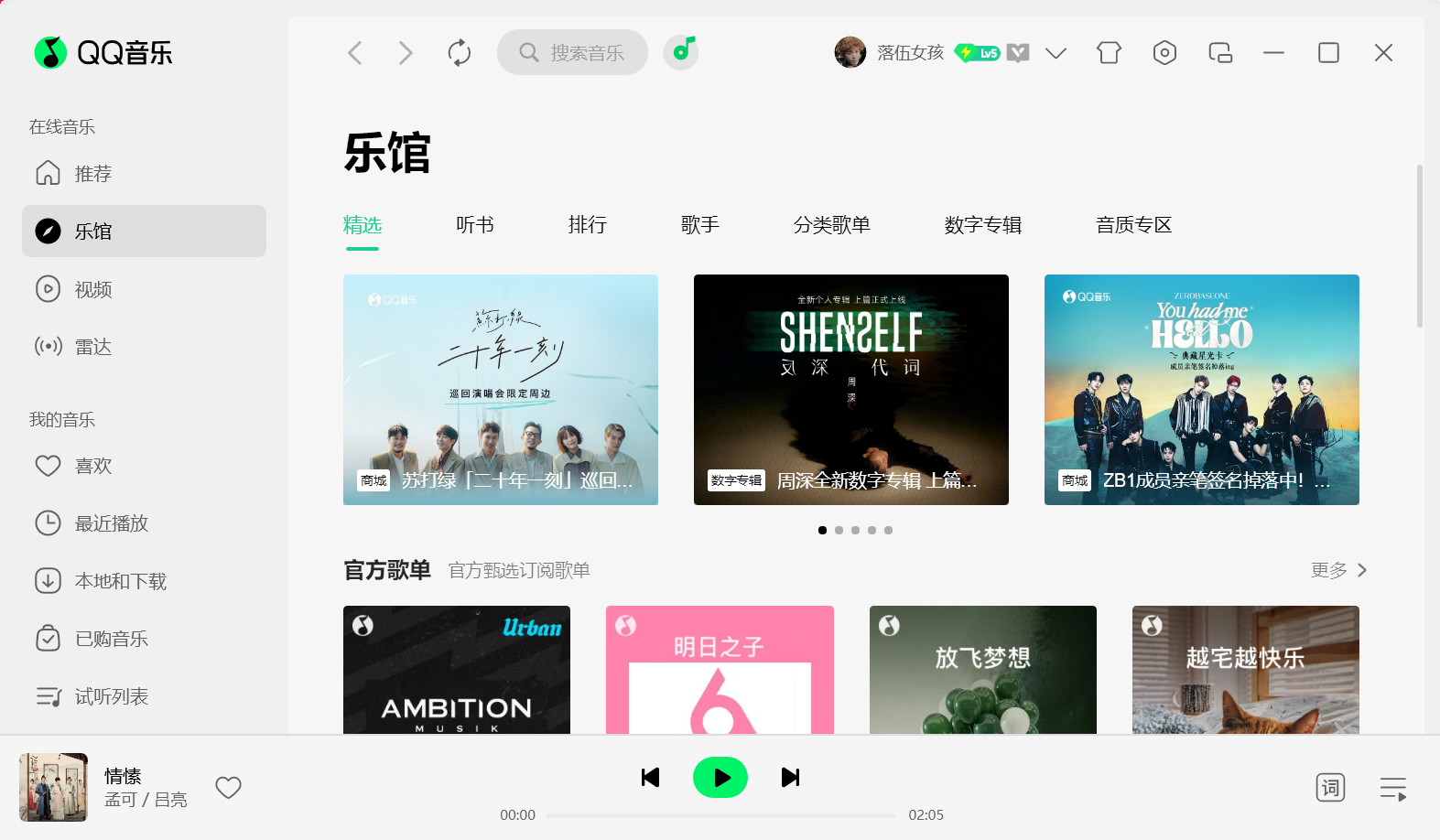The height and width of the screenshot is (840, 1440).
Task: Refresh the current page
Action: tap(460, 53)
